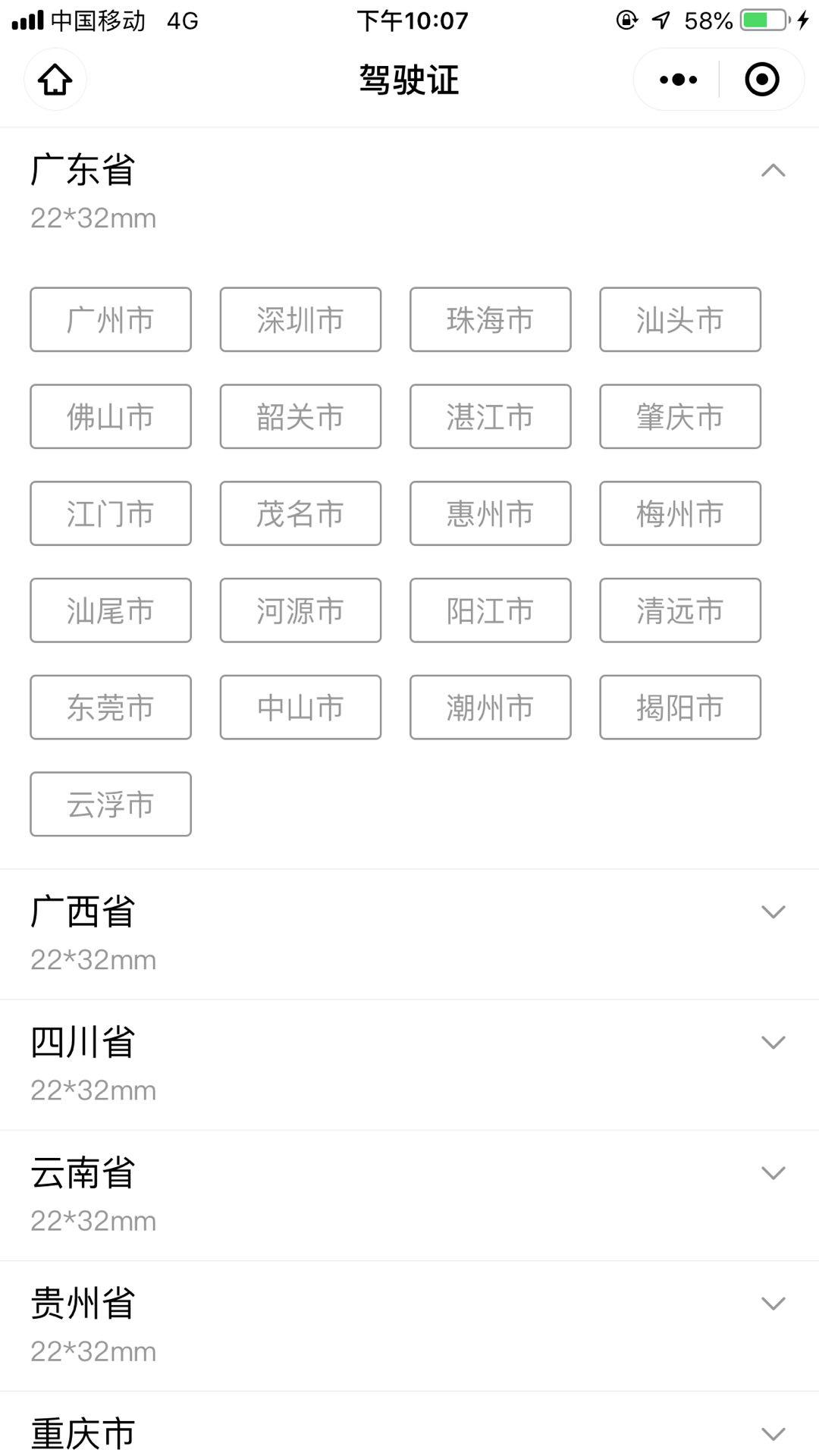This screenshot has width=819, height=1456.
Task: Select 佛山市
Action: click(x=110, y=416)
